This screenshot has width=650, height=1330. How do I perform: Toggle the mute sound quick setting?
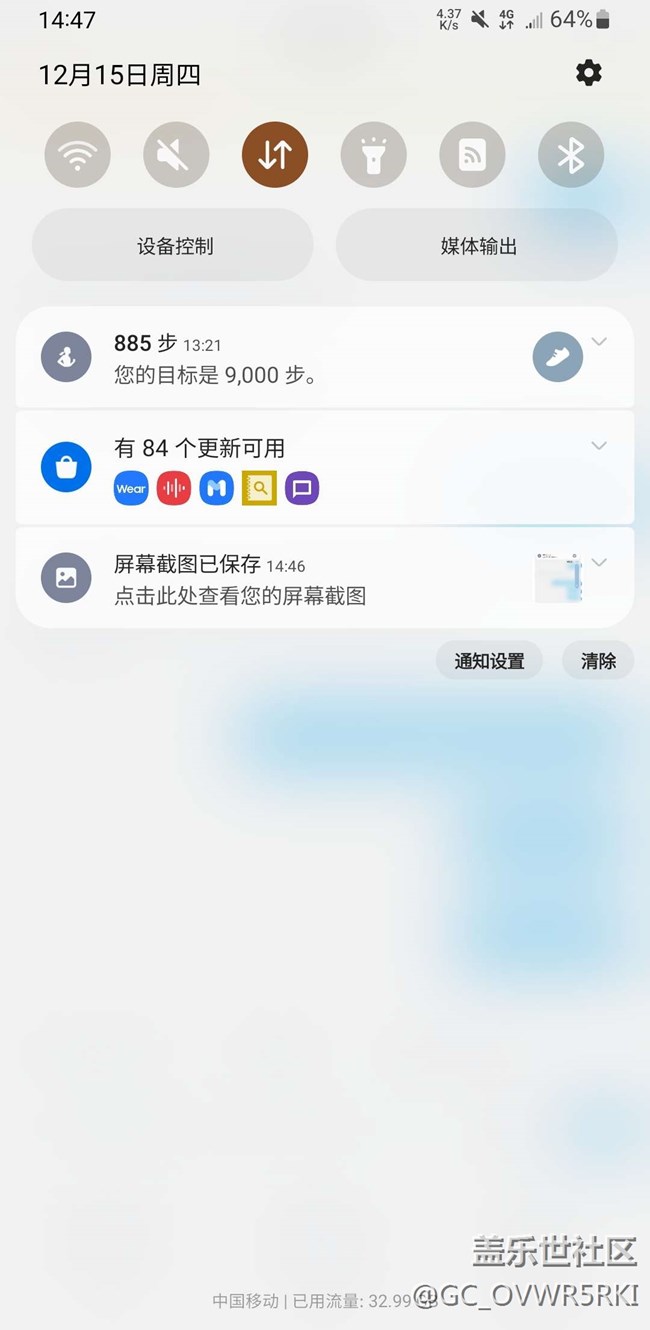pos(176,155)
